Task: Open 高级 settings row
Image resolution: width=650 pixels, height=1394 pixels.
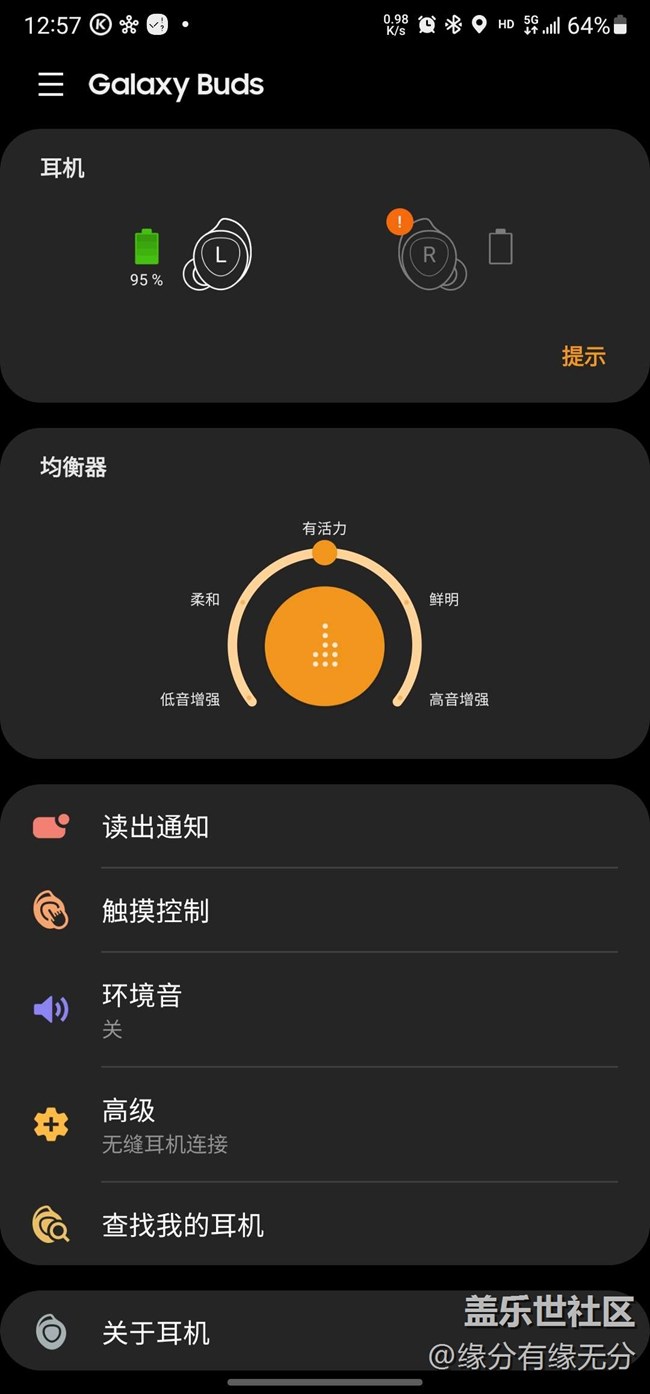Action: click(x=325, y=1124)
